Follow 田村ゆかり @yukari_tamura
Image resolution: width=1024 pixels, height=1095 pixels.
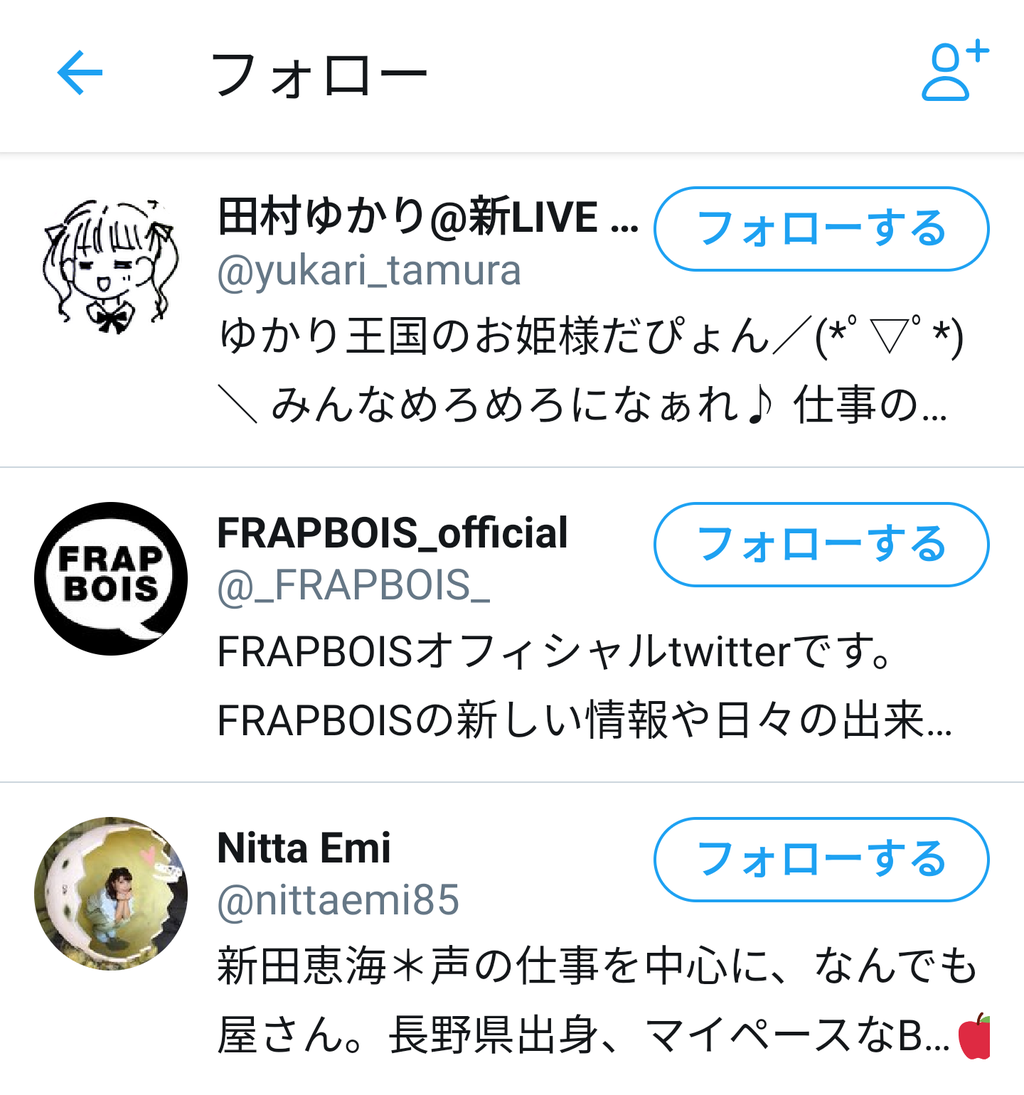click(821, 228)
